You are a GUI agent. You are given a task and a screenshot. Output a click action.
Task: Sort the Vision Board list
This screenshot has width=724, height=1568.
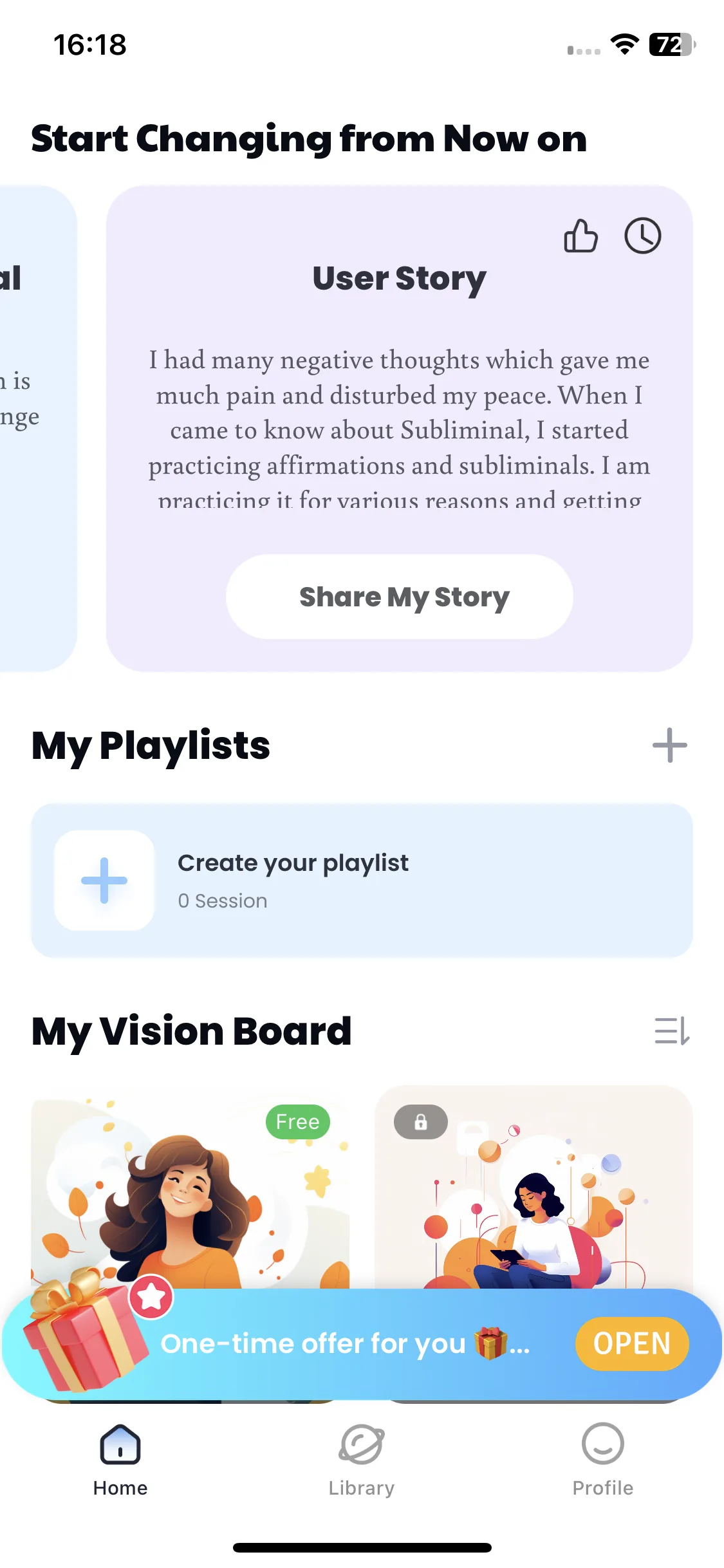tap(671, 1031)
